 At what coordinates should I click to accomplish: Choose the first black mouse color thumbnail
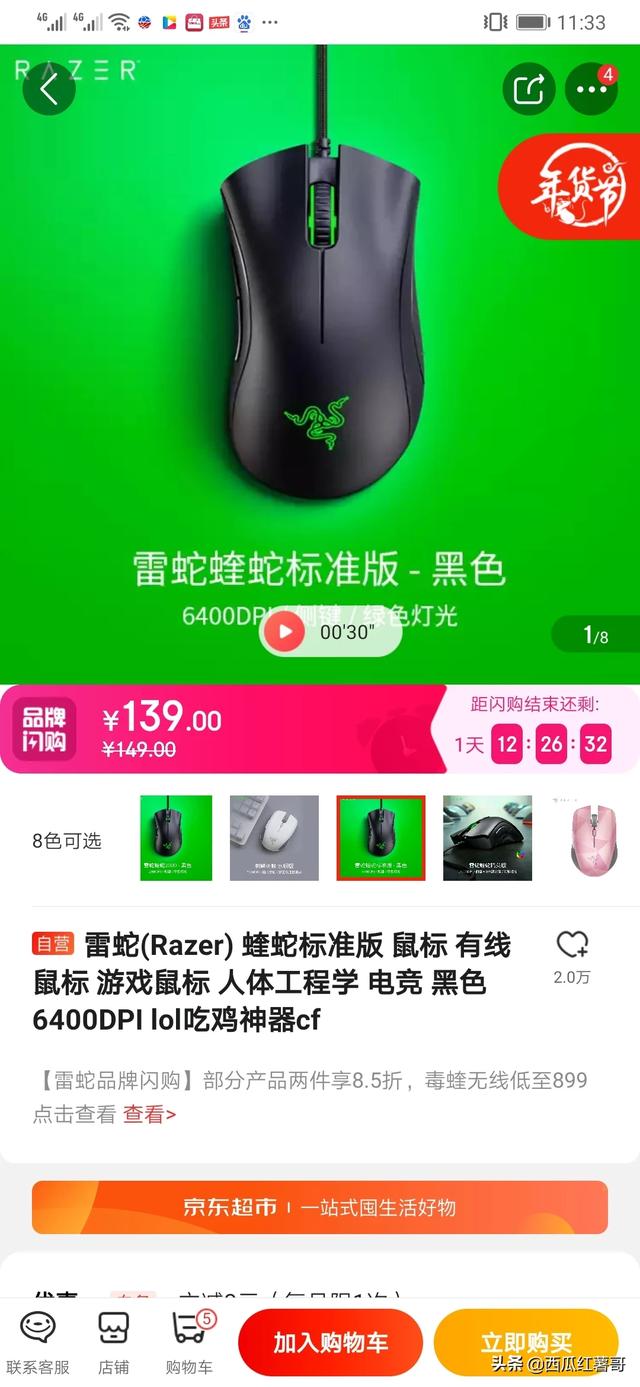tap(176, 838)
